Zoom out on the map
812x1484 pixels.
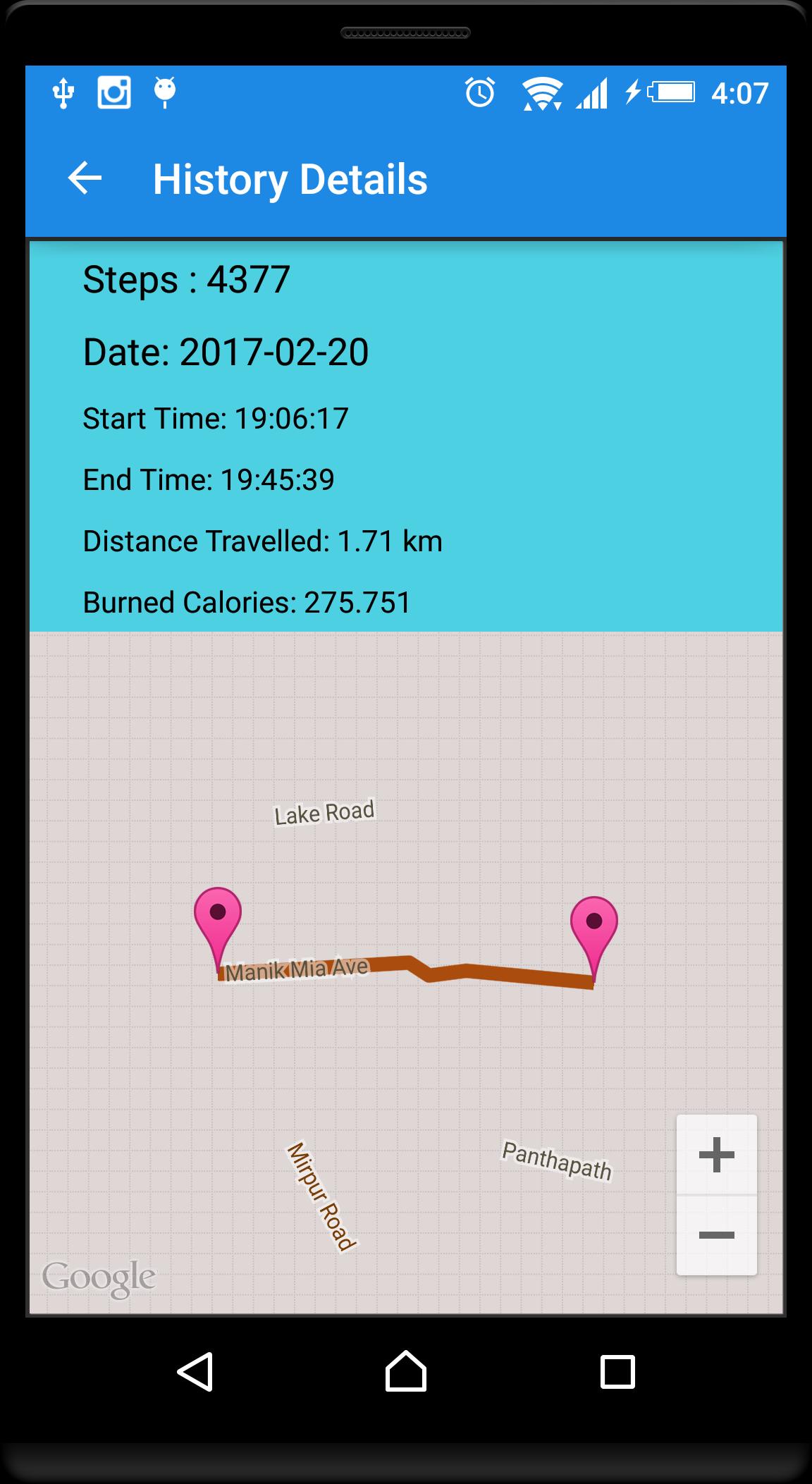pos(716,1235)
